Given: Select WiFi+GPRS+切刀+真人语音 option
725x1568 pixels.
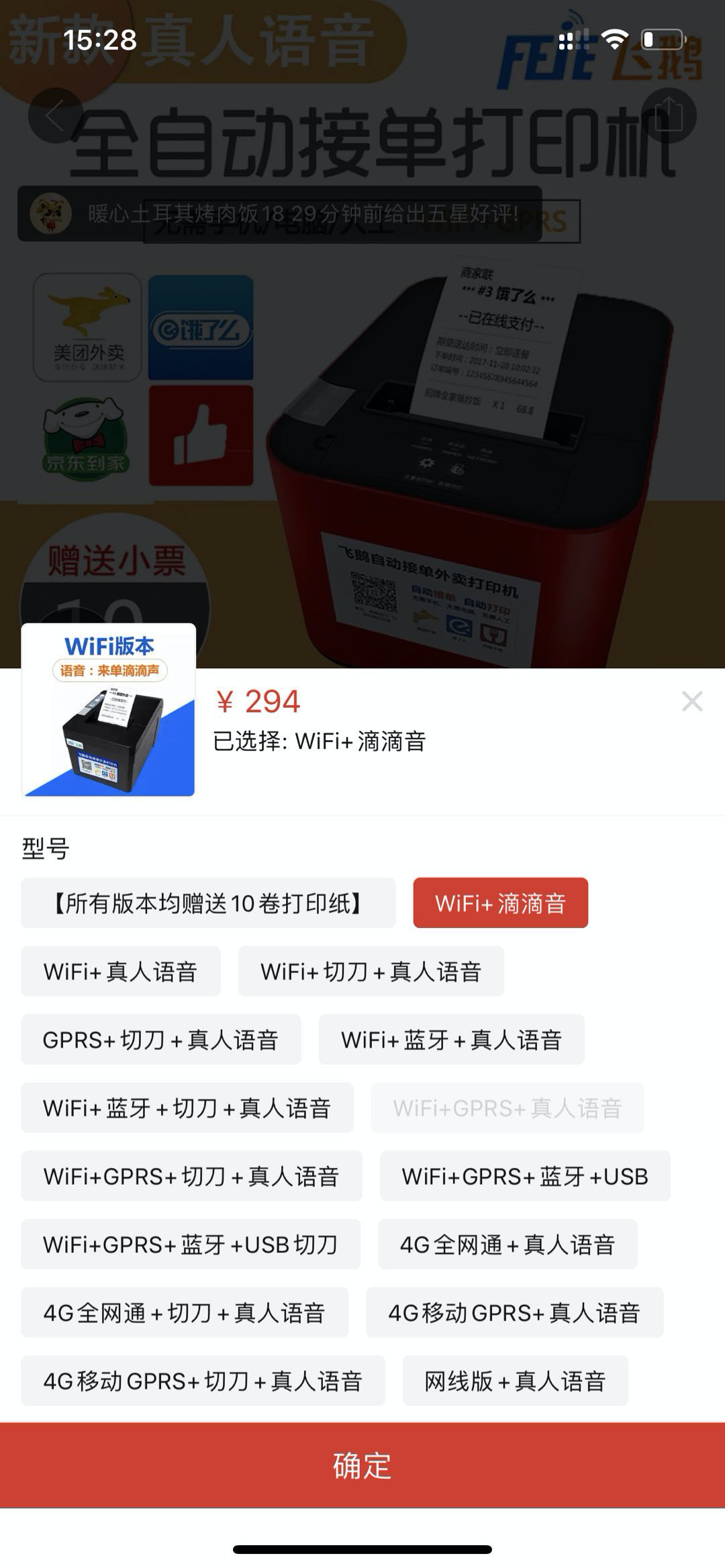Looking at the screenshot, I should point(191,1176).
